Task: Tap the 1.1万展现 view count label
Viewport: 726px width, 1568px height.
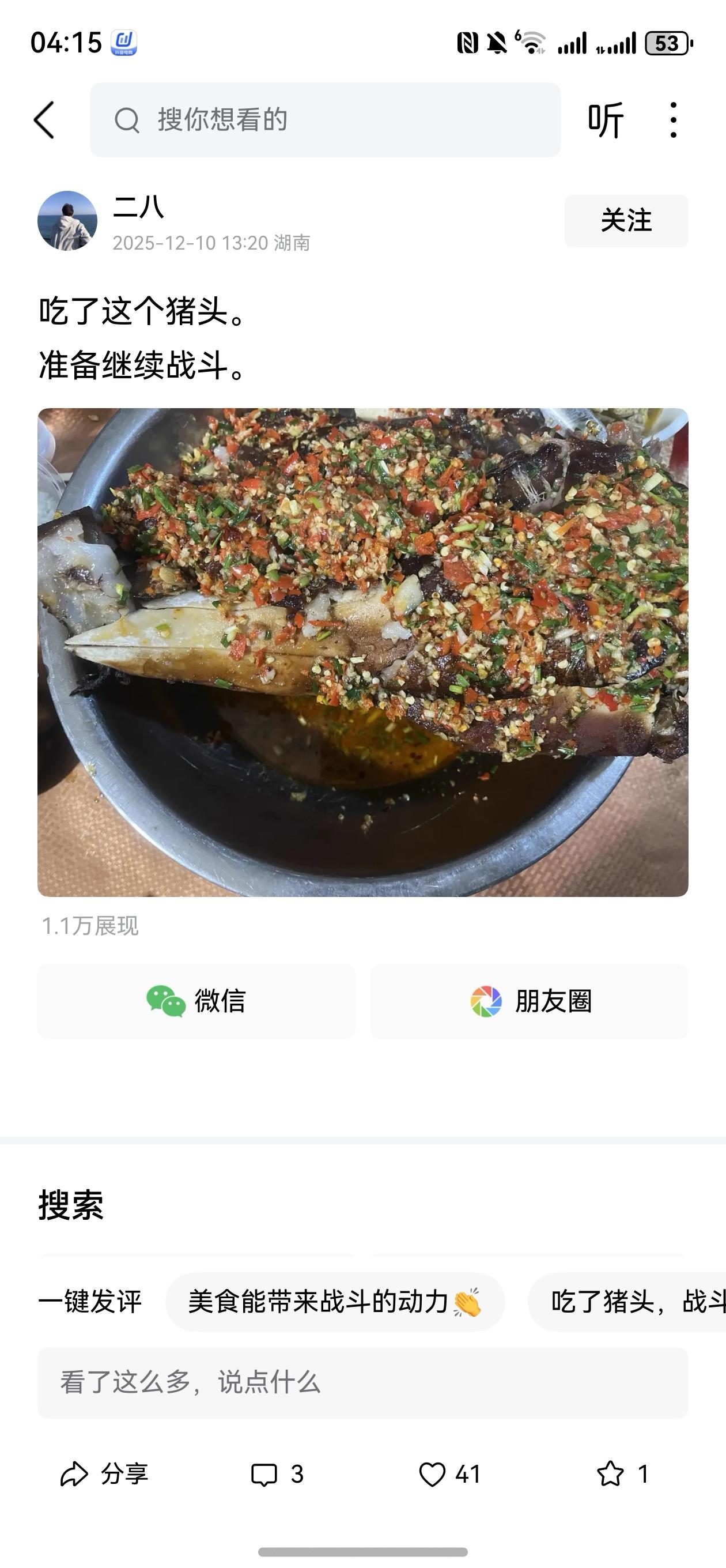Action: (x=90, y=927)
